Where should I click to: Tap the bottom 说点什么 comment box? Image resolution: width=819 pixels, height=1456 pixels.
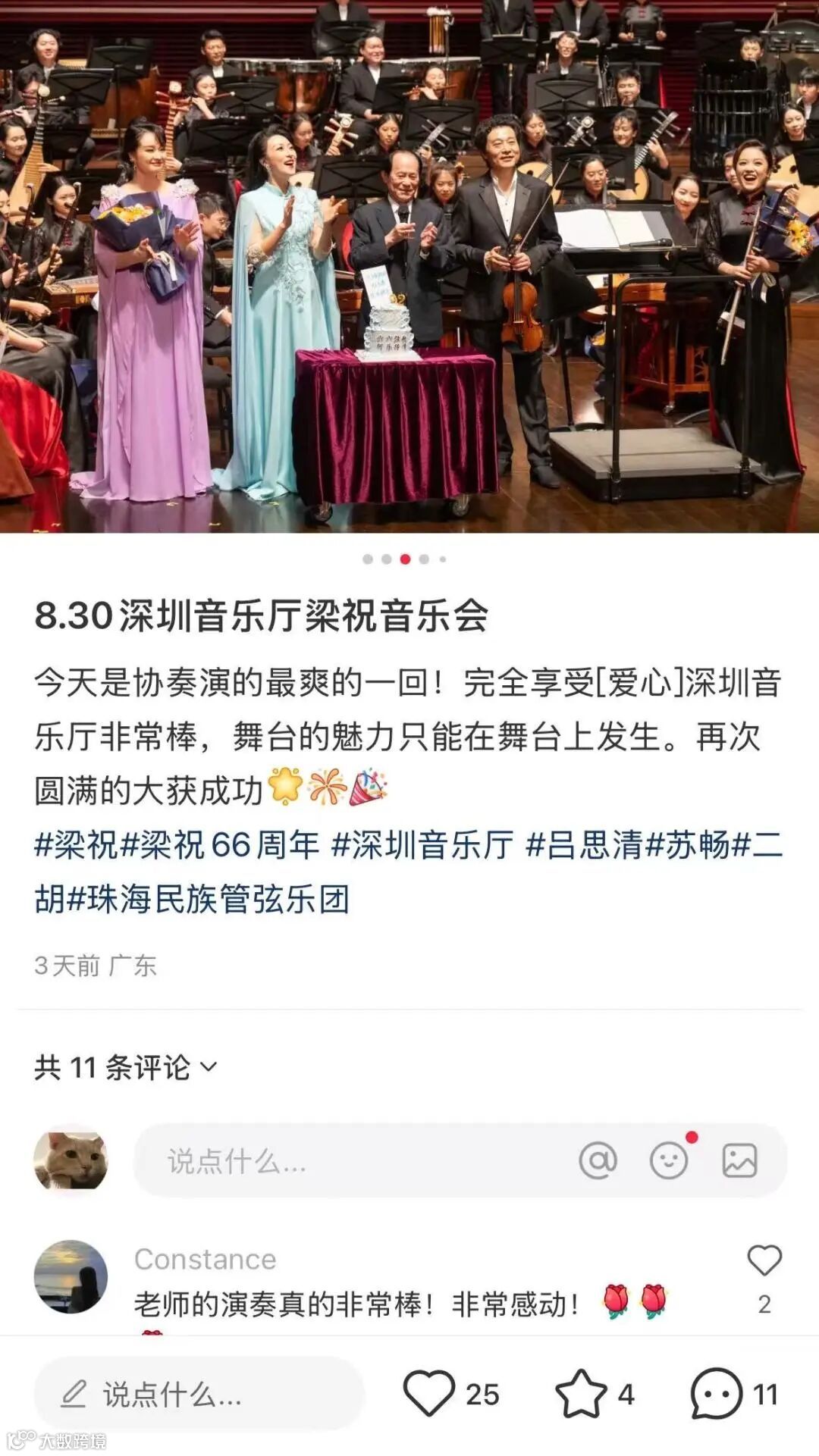[199, 1394]
